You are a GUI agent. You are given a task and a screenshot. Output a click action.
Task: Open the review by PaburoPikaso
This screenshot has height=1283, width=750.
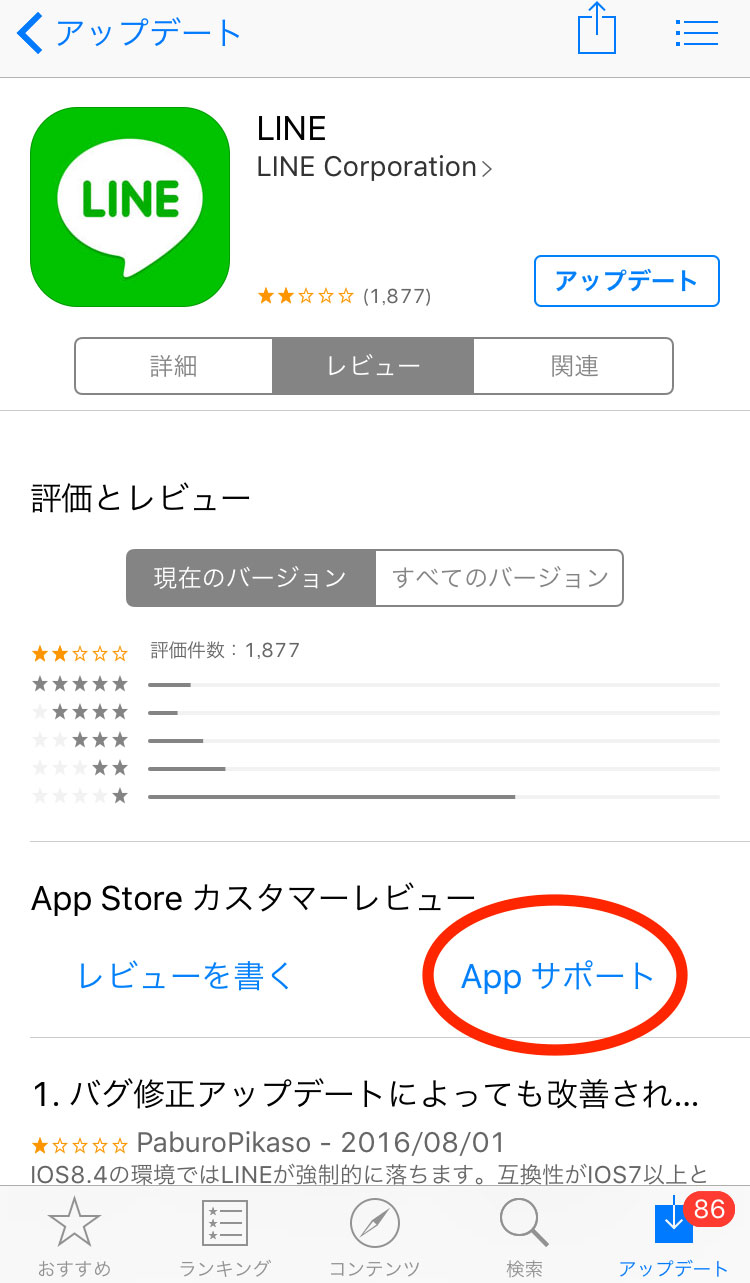coord(365,1096)
